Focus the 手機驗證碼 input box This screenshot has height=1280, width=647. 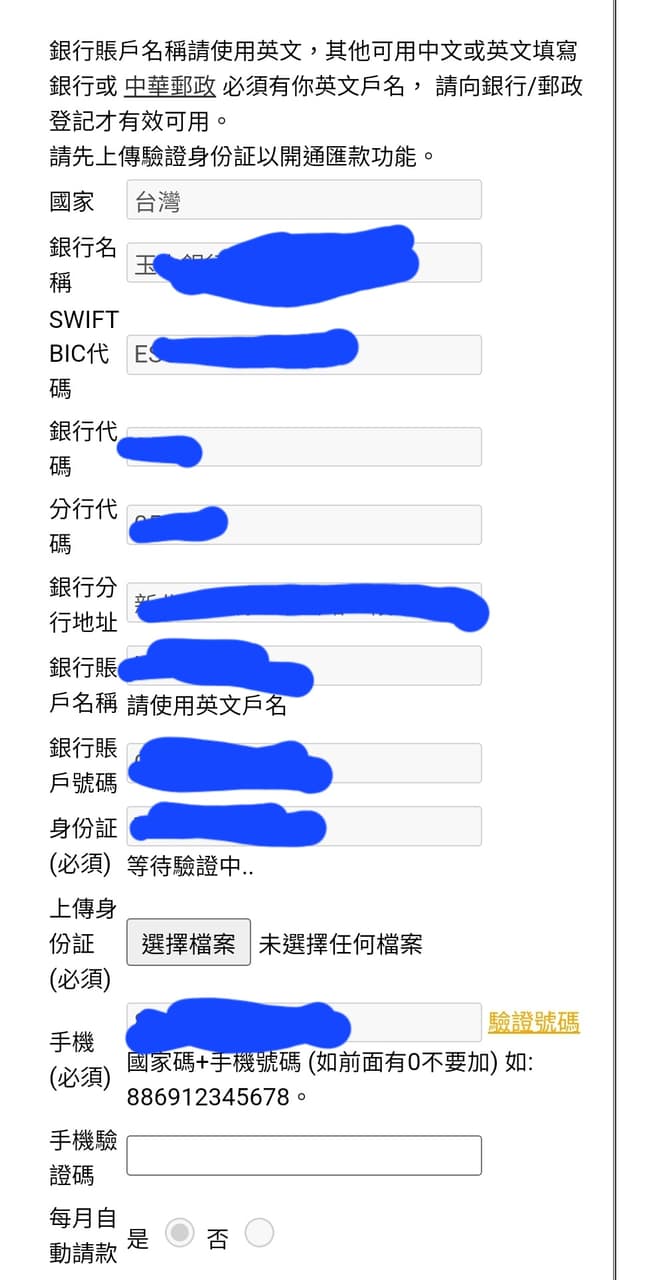click(304, 1155)
